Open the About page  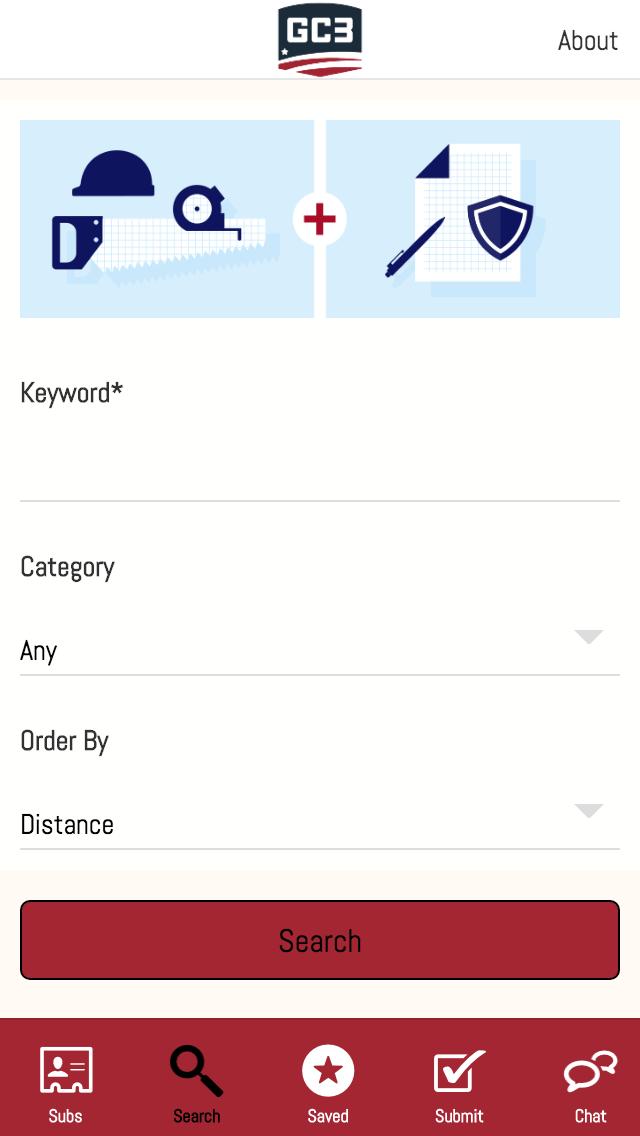587,41
